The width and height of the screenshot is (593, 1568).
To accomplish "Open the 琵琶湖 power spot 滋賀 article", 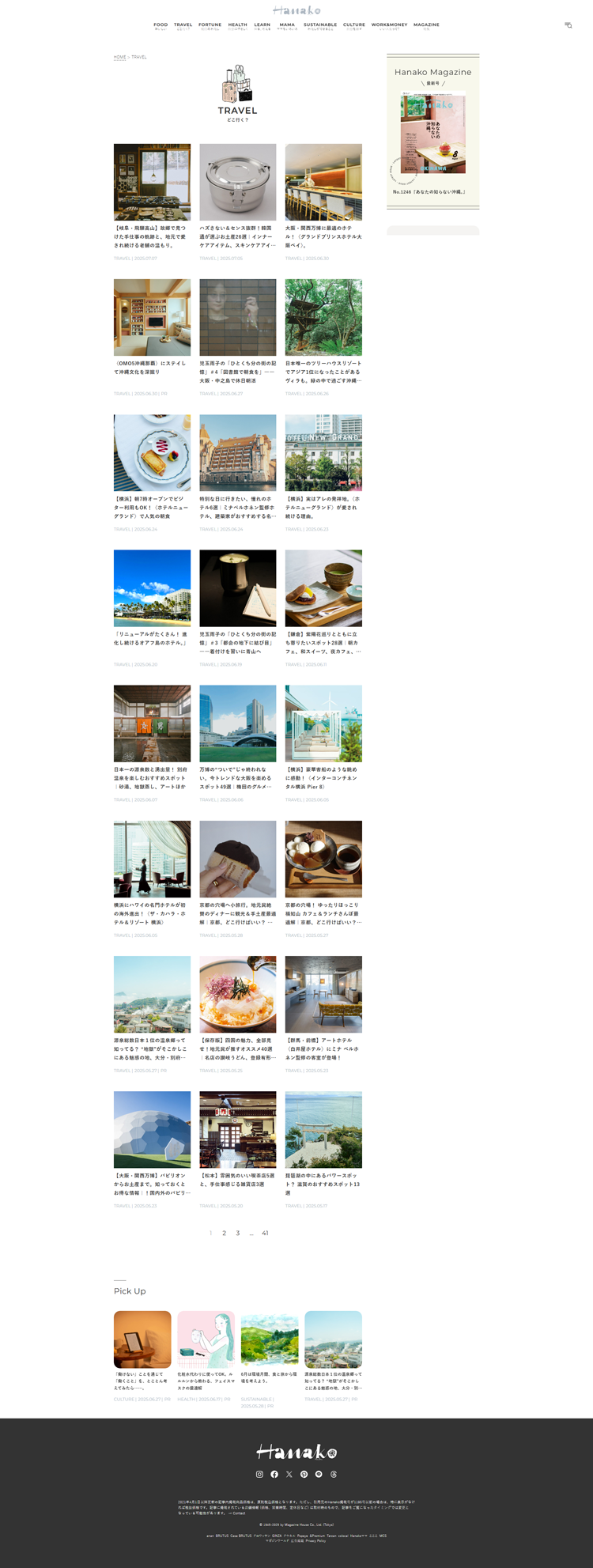I will (x=323, y=1129).
